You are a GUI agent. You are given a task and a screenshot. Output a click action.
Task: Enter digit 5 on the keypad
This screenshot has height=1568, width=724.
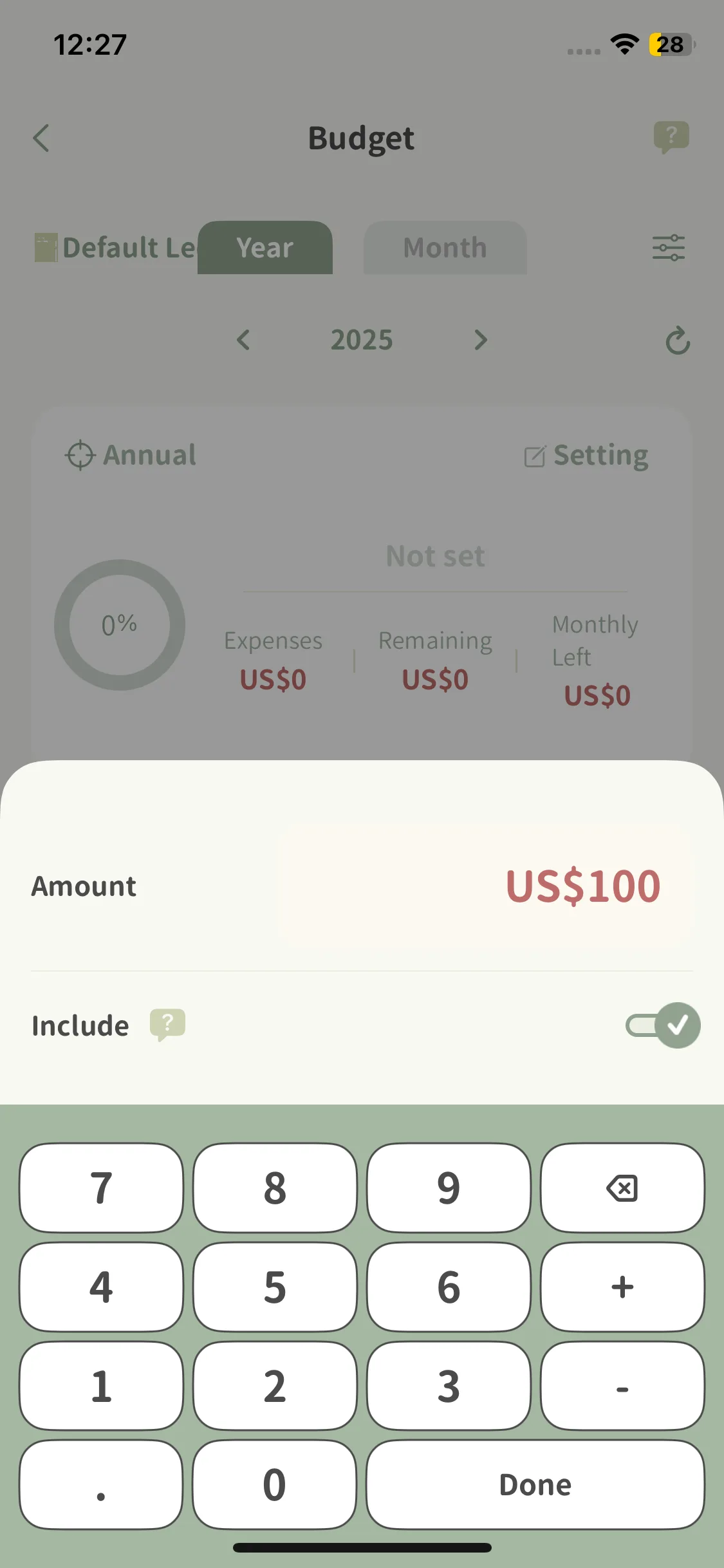(x=275, y=1287)
